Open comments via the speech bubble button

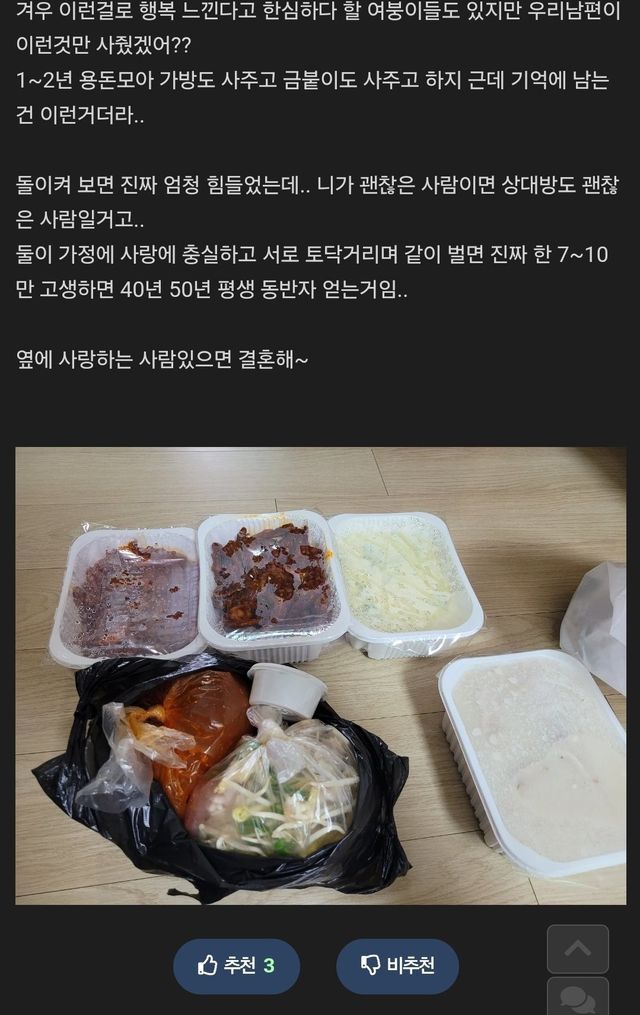[577, 998]
